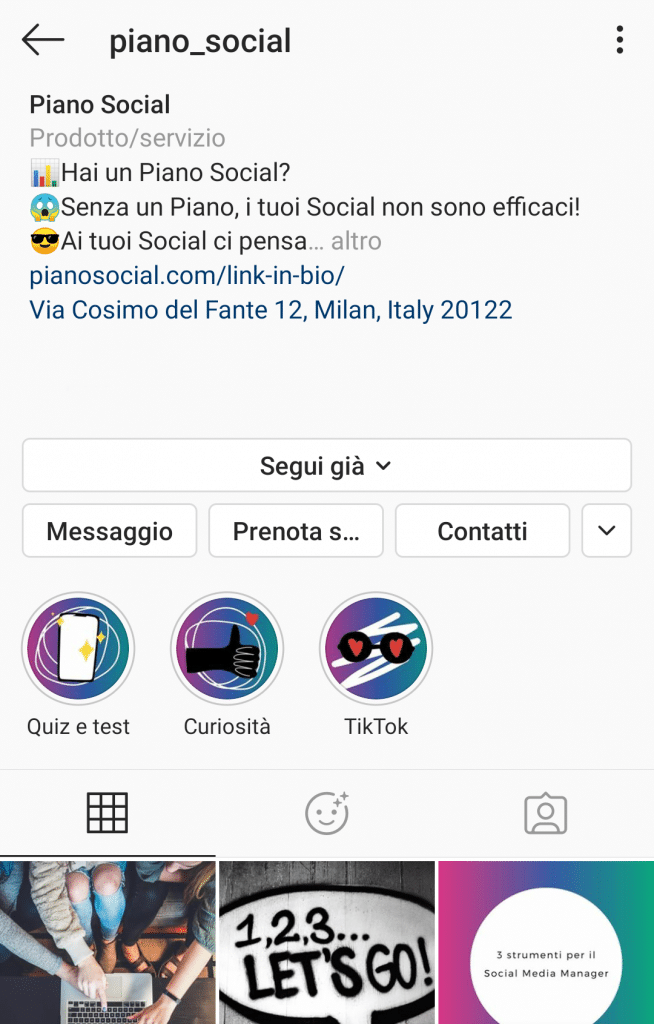This screenshot has height=1024, width=654.
Task: Open the Contatti button
Action: click(482, 531)
